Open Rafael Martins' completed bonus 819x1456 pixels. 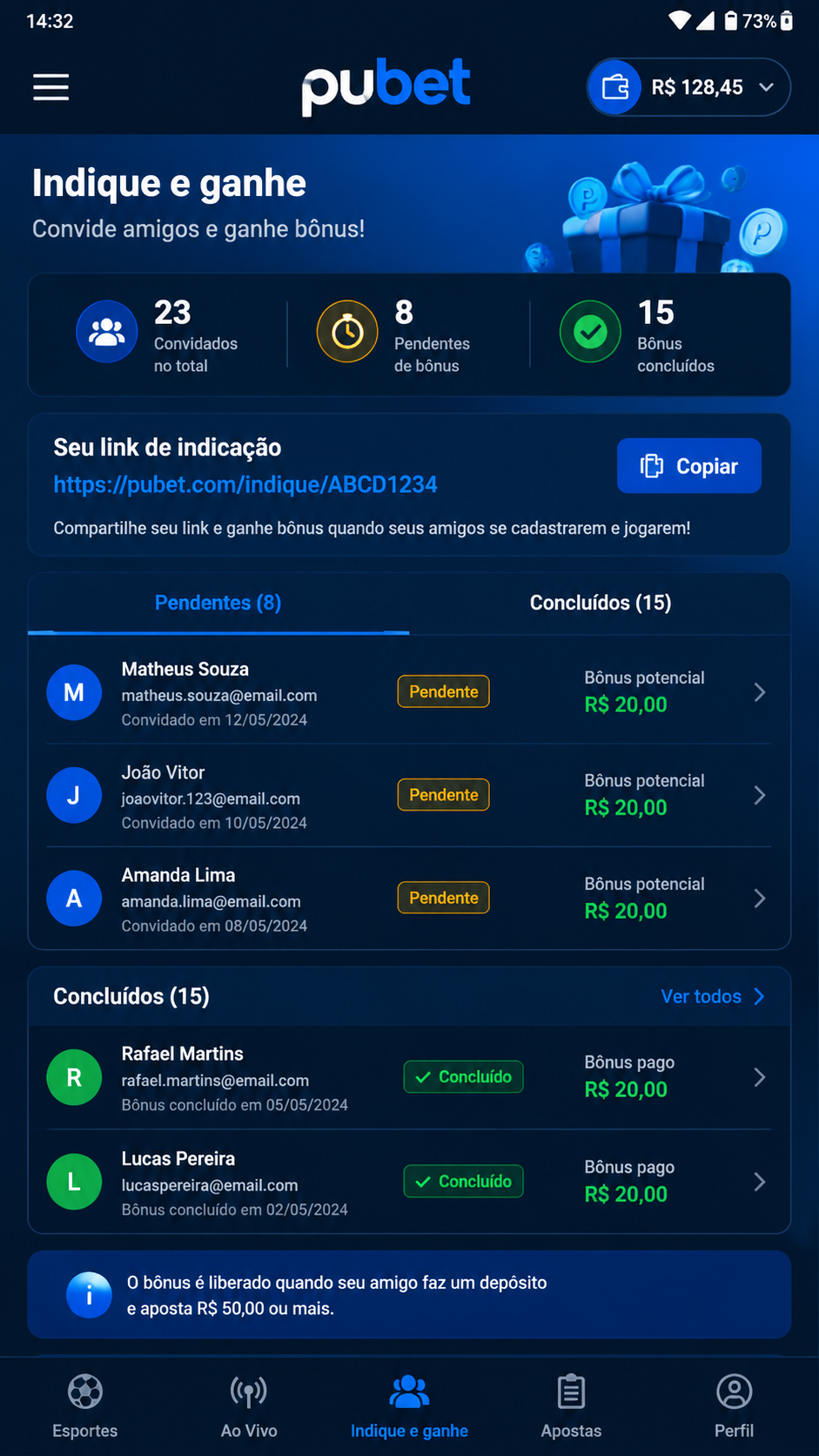point(409,1078)
